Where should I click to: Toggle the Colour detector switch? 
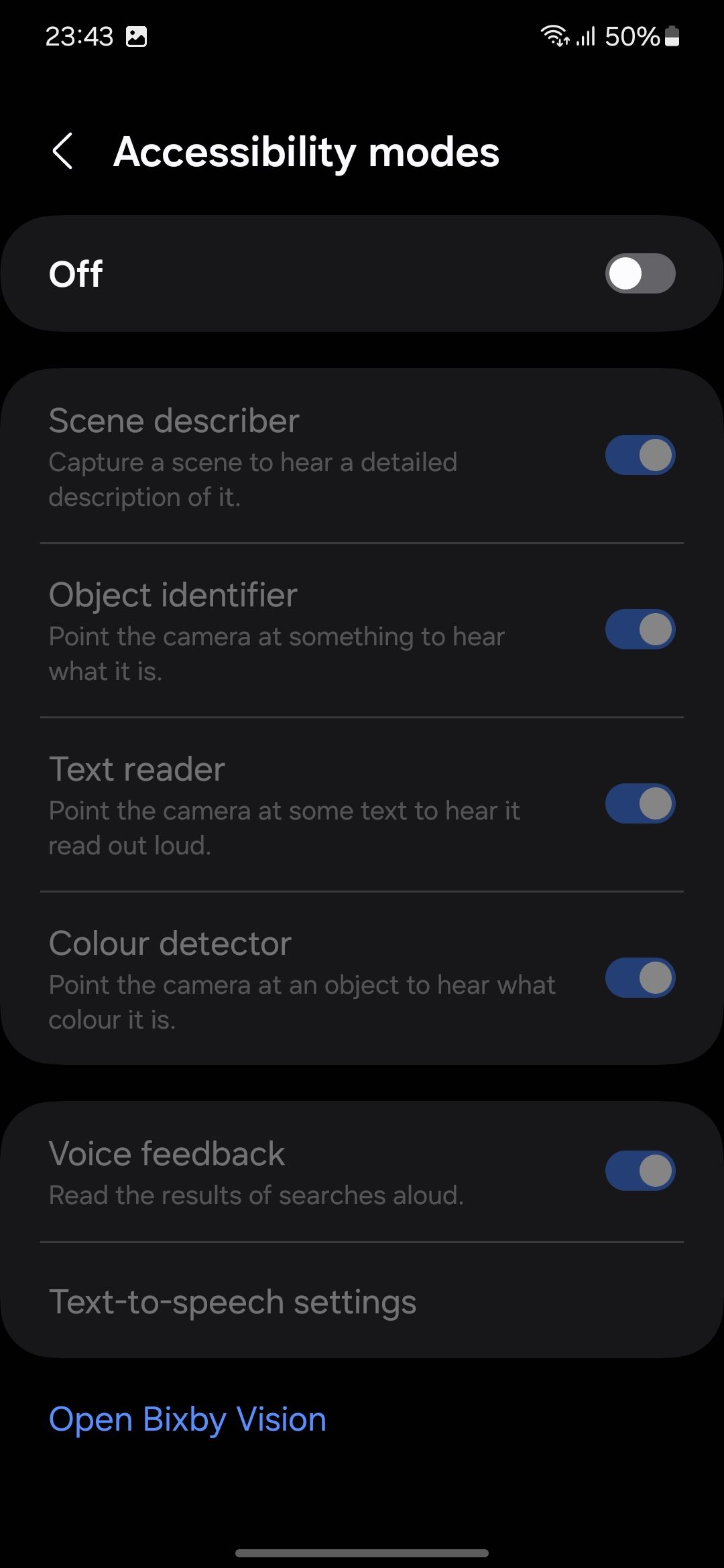point(640,978)
